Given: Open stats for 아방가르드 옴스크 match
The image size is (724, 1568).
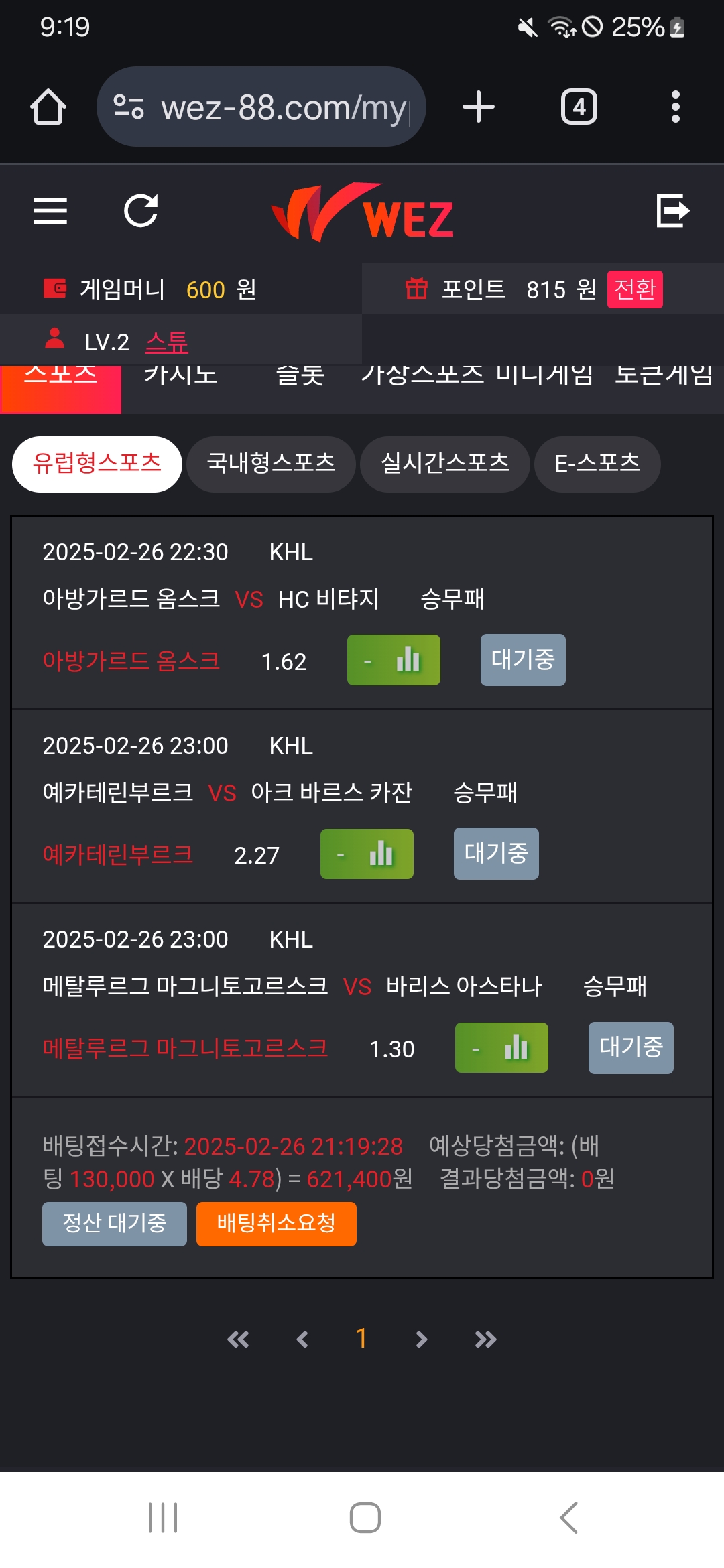Looking at the screenshot, I should (x=394, y=660).
